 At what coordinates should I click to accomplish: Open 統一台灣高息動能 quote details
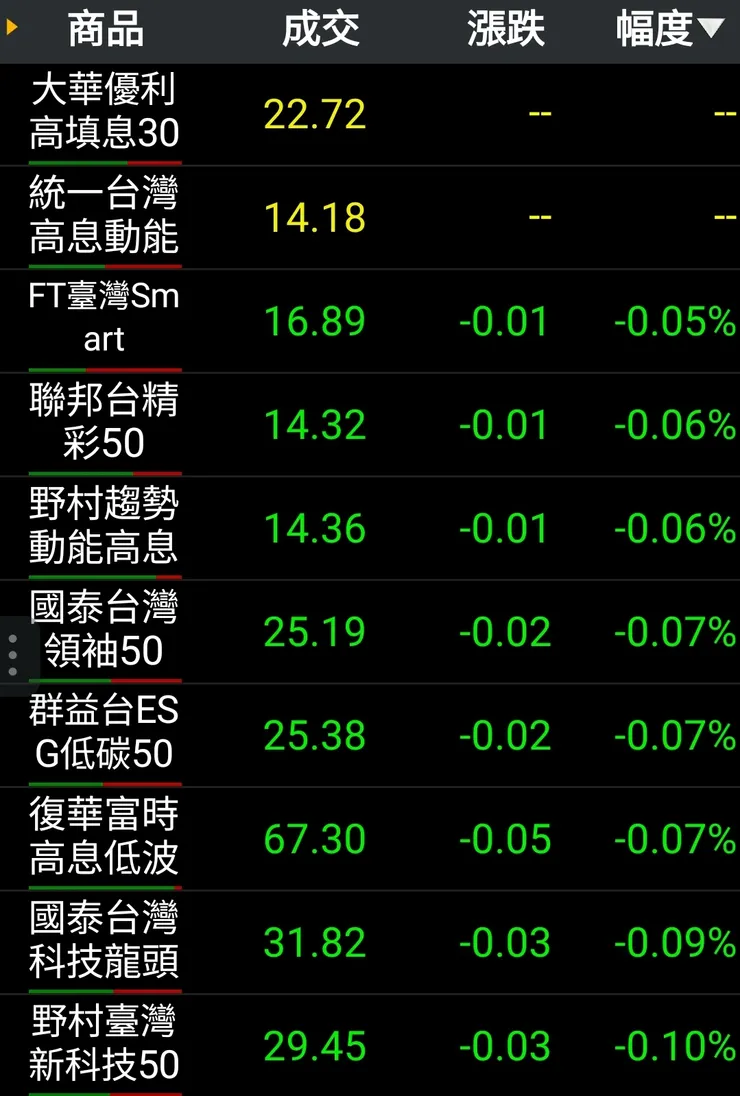[x=104, y=216]
